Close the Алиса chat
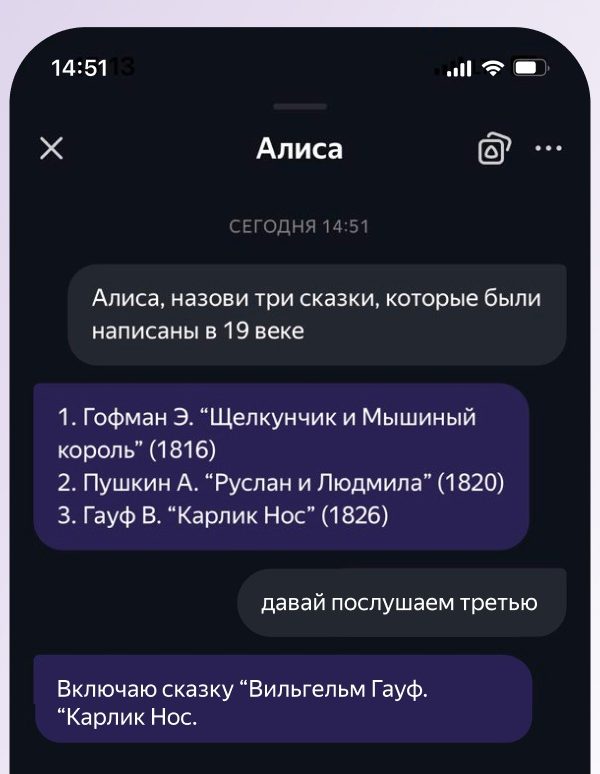 click(x=51, y=149)
